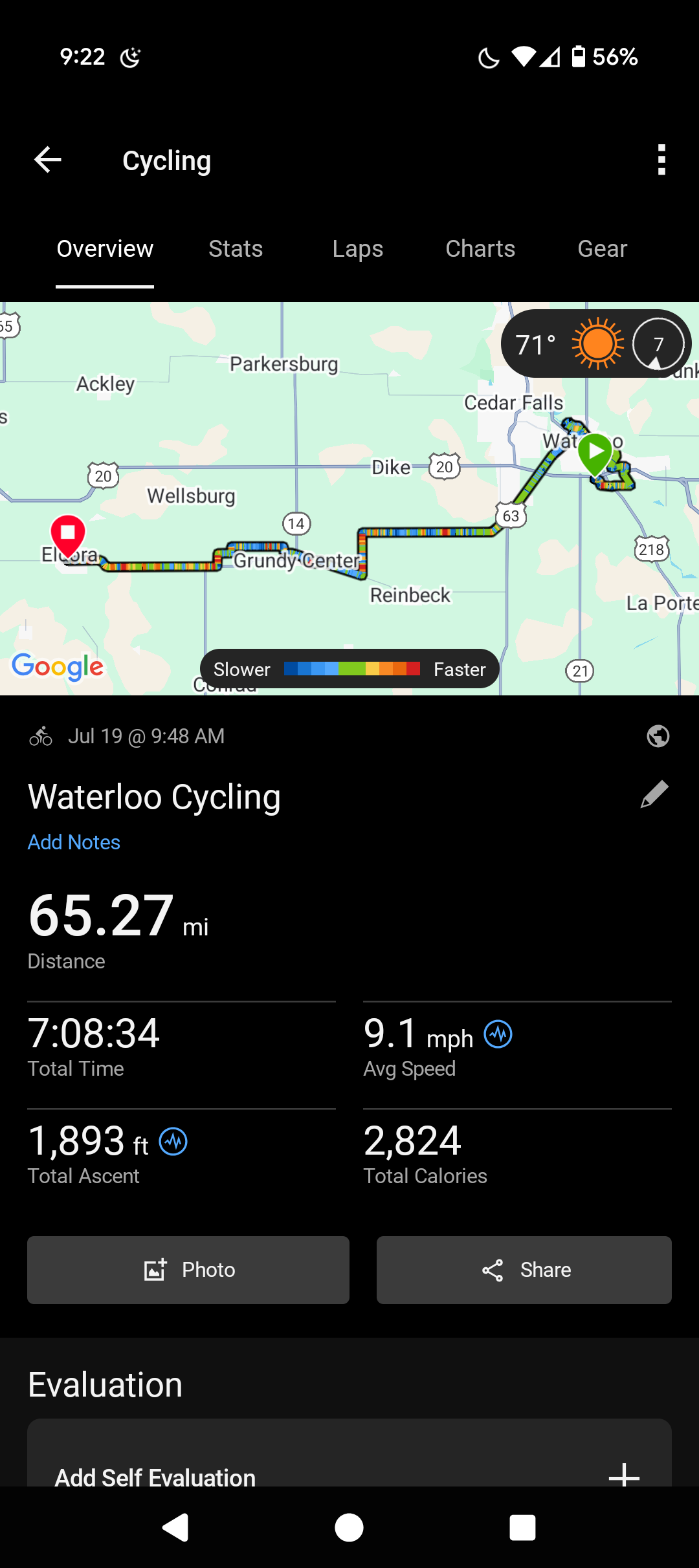
Task: Tap the info icon beside Avg Speed
Action: 498,1034
